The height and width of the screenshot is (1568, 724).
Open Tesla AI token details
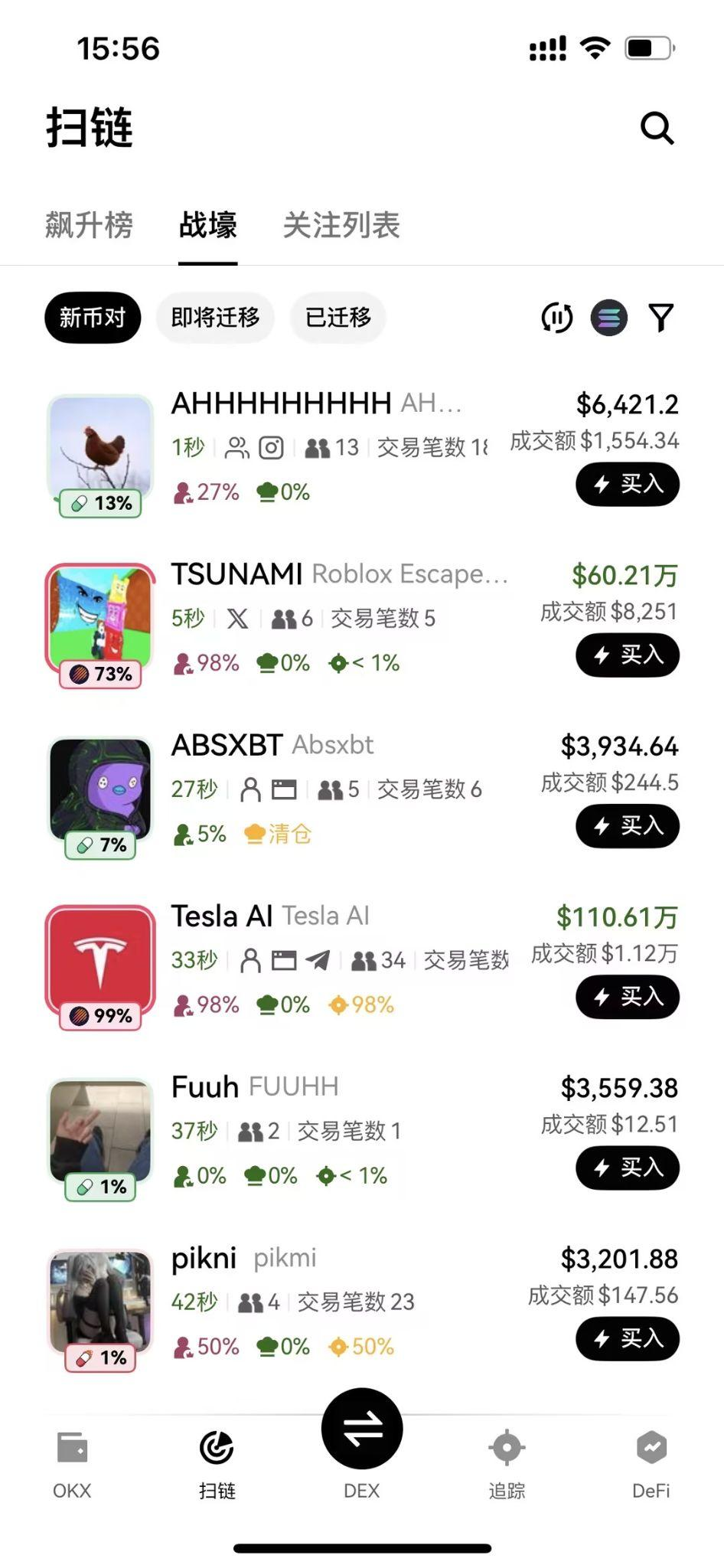[222, 915]
